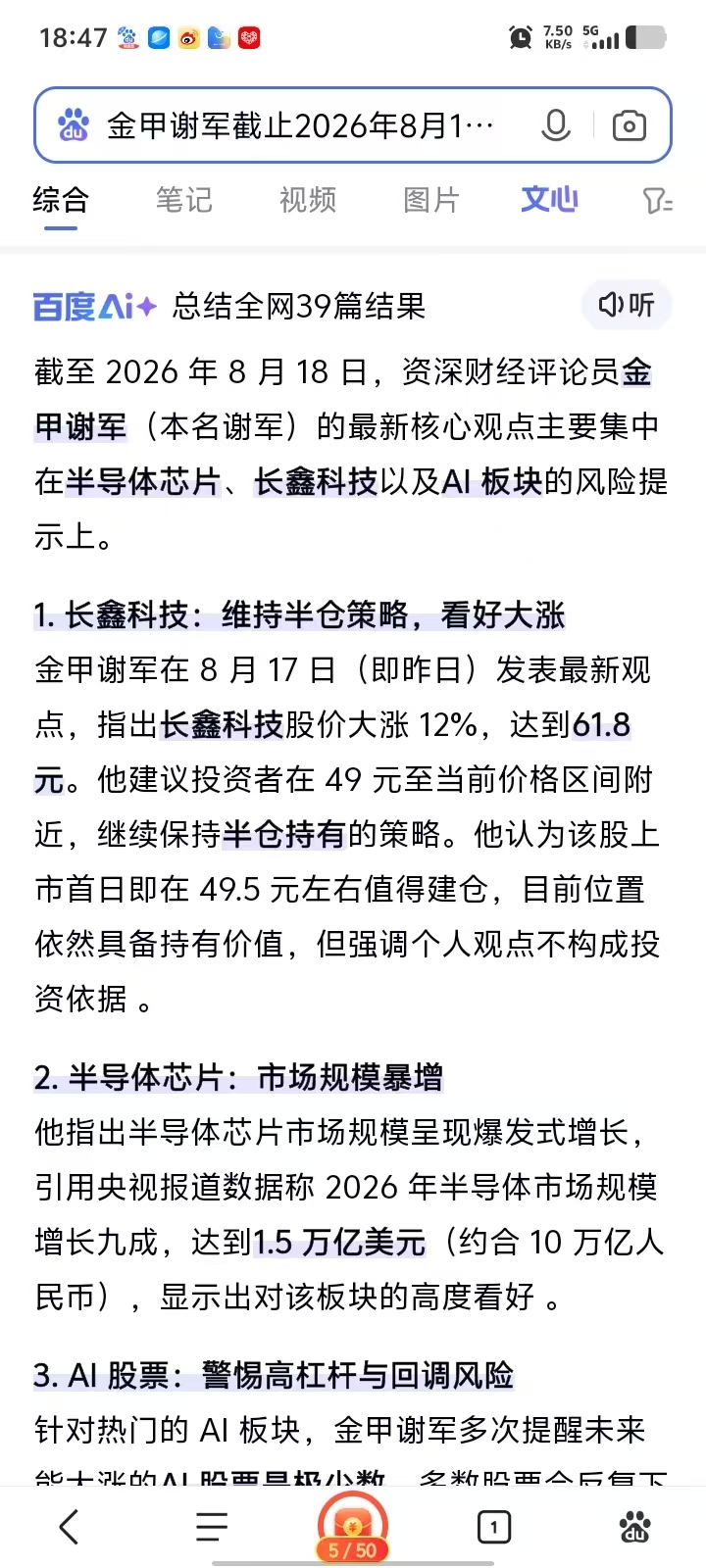Switch to the 文心 tab
706x1568 pixels.
tap(550, 200)
